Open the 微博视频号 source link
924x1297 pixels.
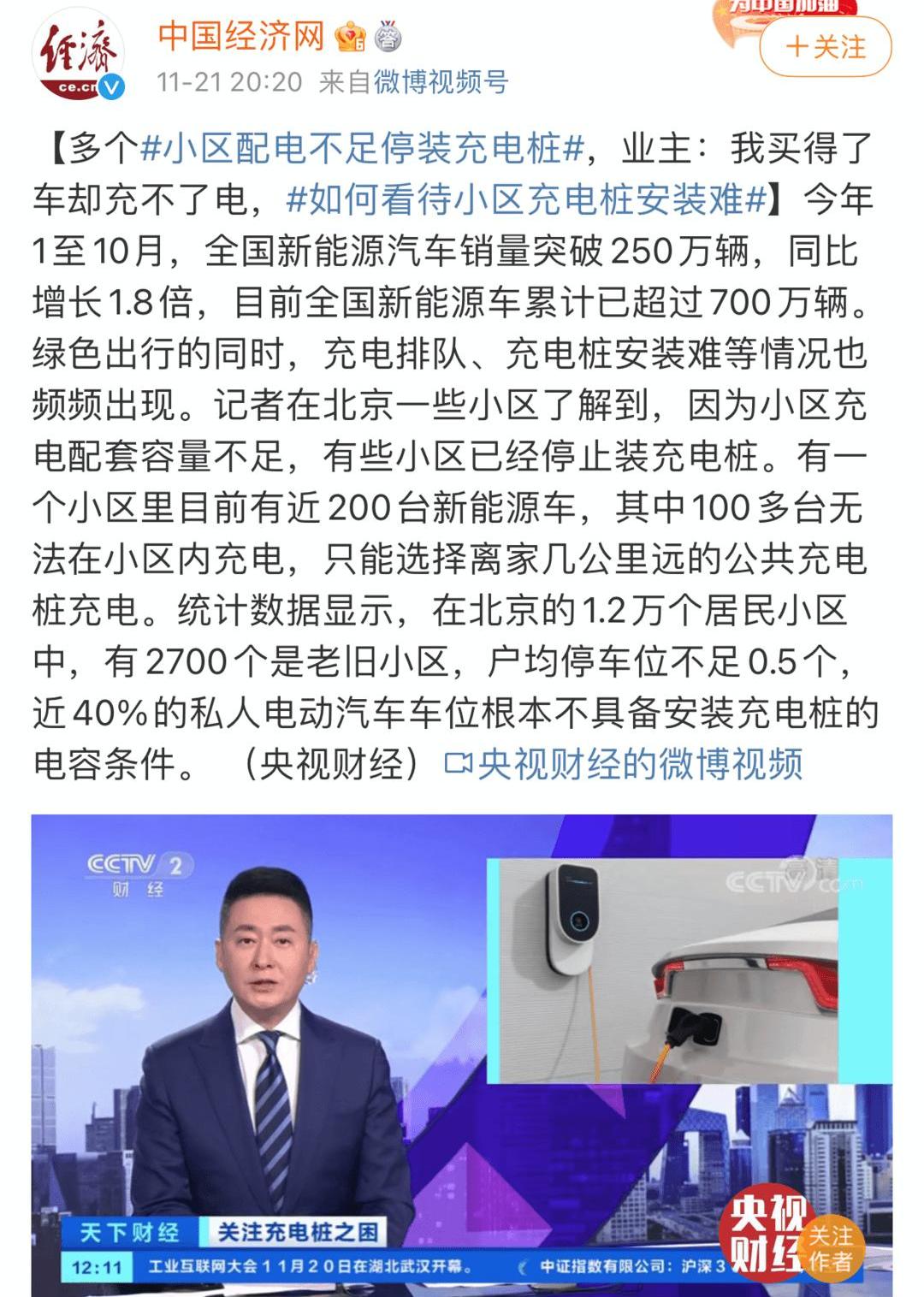pos(441,82)
